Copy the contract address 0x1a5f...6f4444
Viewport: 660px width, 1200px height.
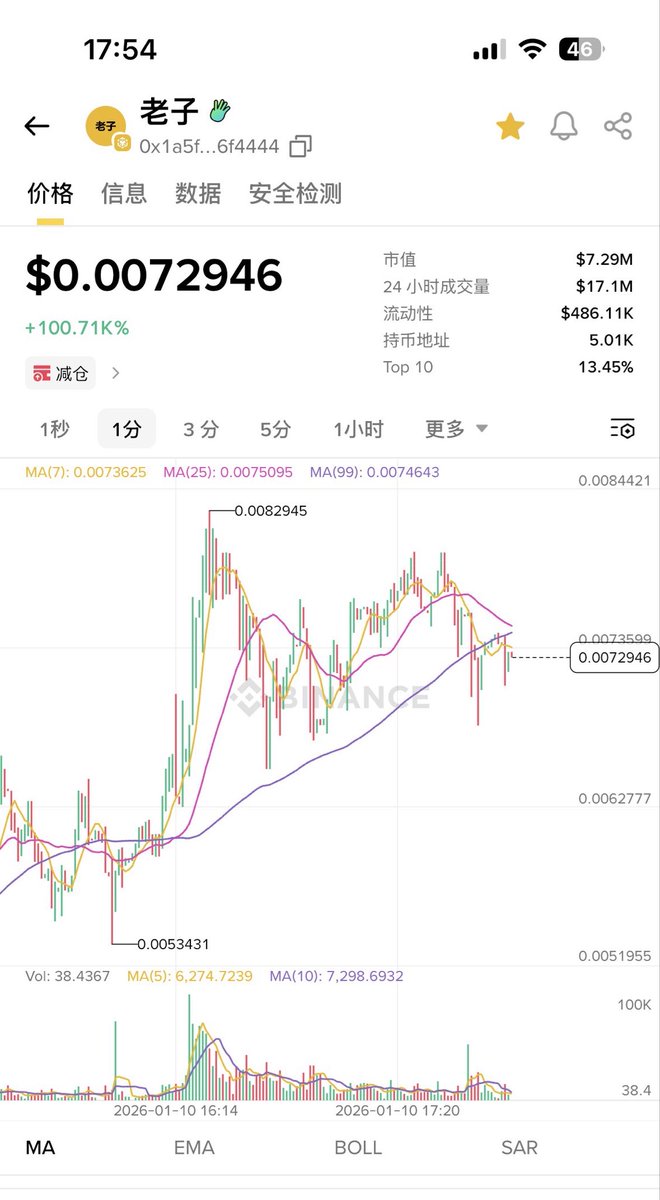click(x=300, y=147)
